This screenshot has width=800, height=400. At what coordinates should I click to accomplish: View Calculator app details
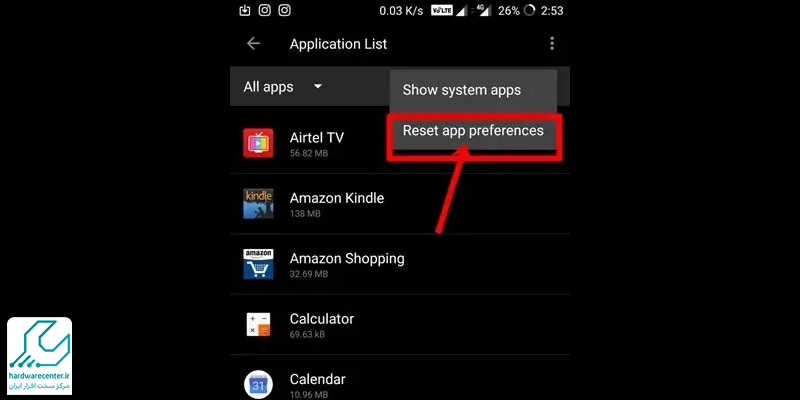tap(321, 324)
